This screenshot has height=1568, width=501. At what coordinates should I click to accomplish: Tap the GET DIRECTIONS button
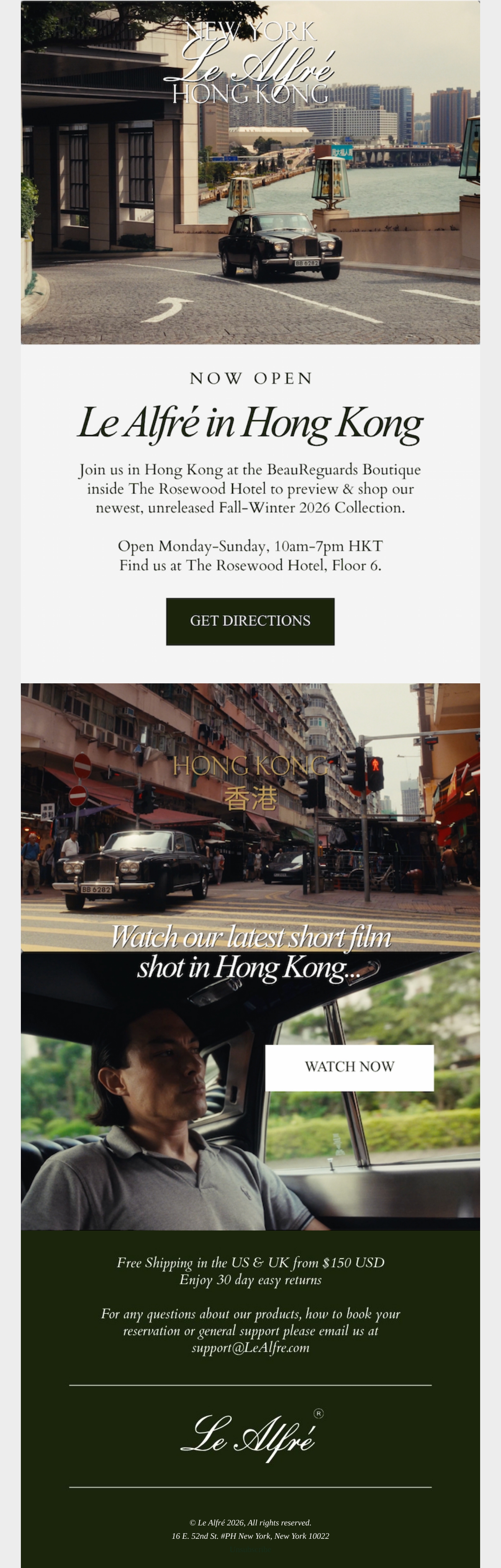[250, 621]
